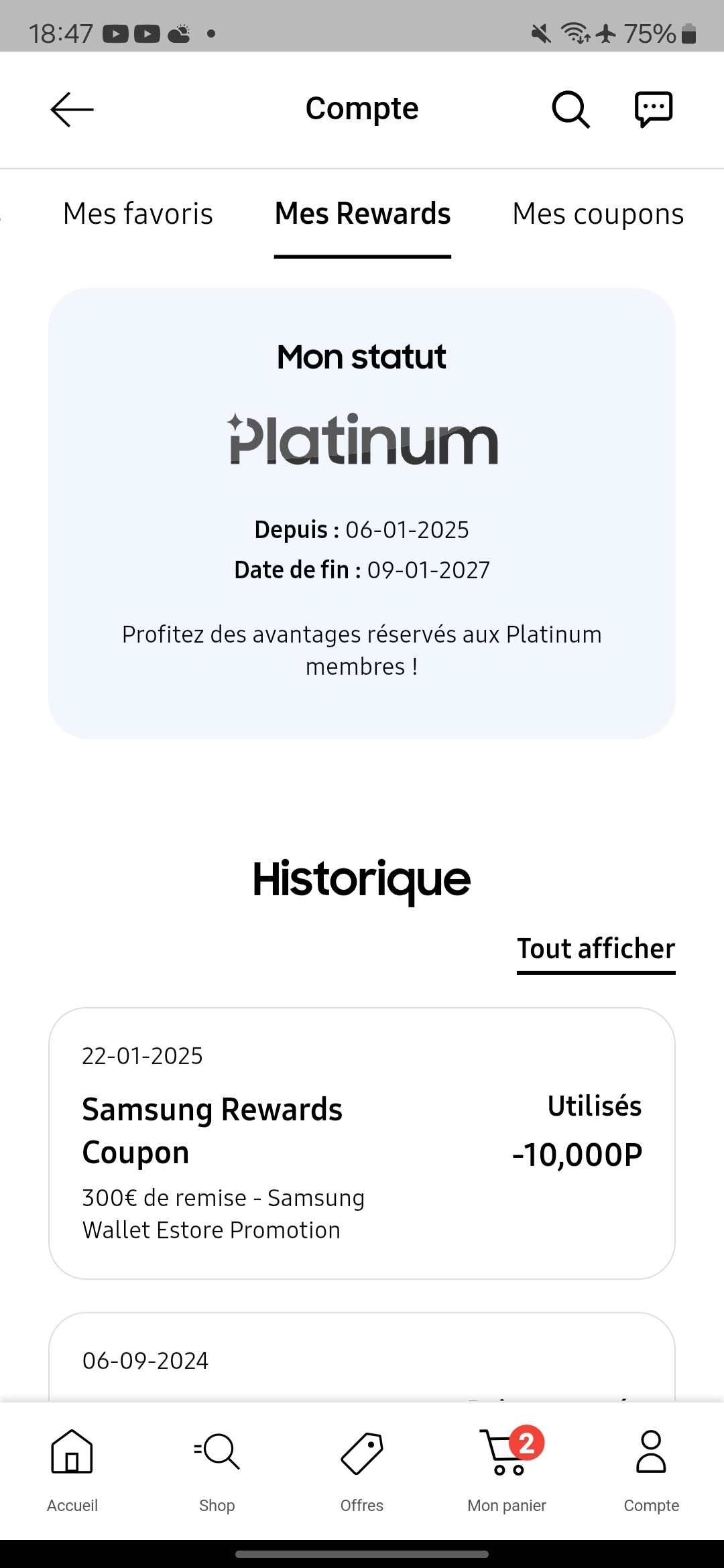Viewport: 724px width, 1568px height.
Task: Open the Offres tab
Action: coord(362,1467)
